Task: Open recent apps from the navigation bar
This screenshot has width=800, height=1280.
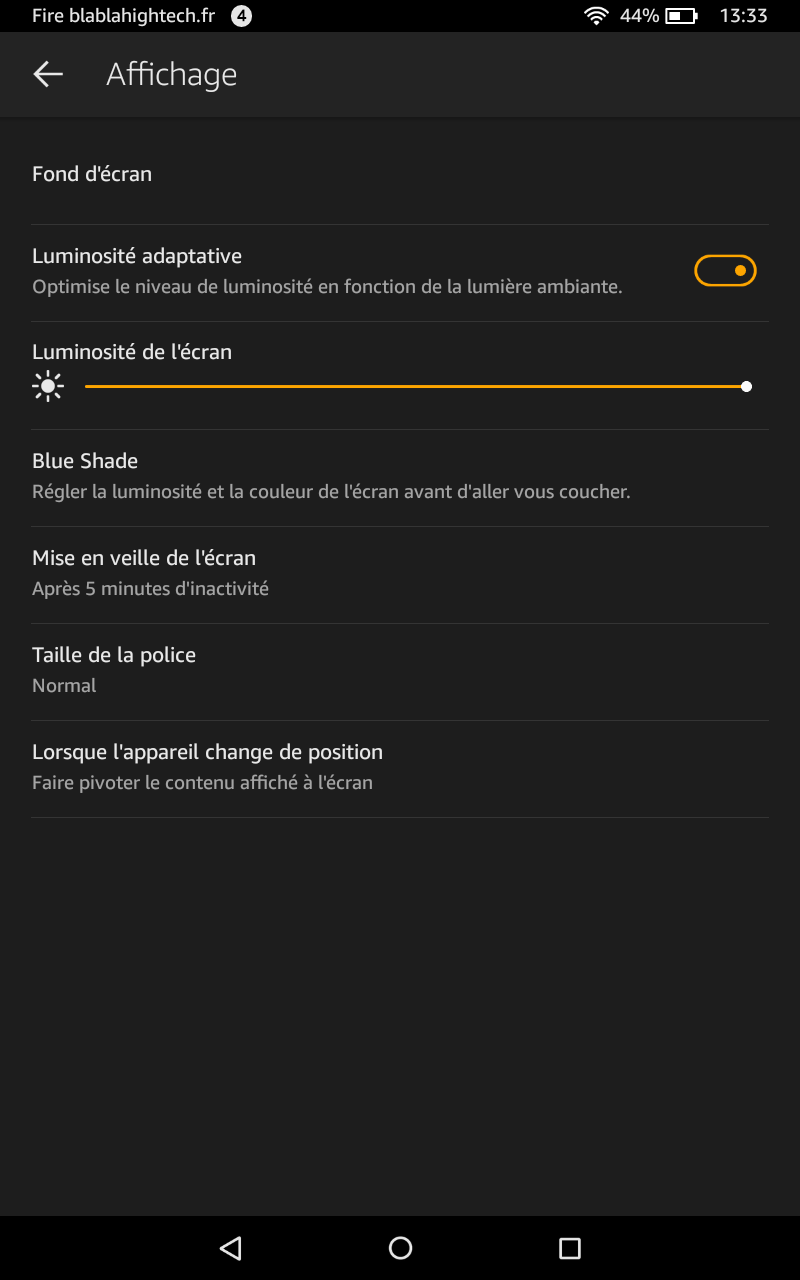Action: (x=569, y=1247)
